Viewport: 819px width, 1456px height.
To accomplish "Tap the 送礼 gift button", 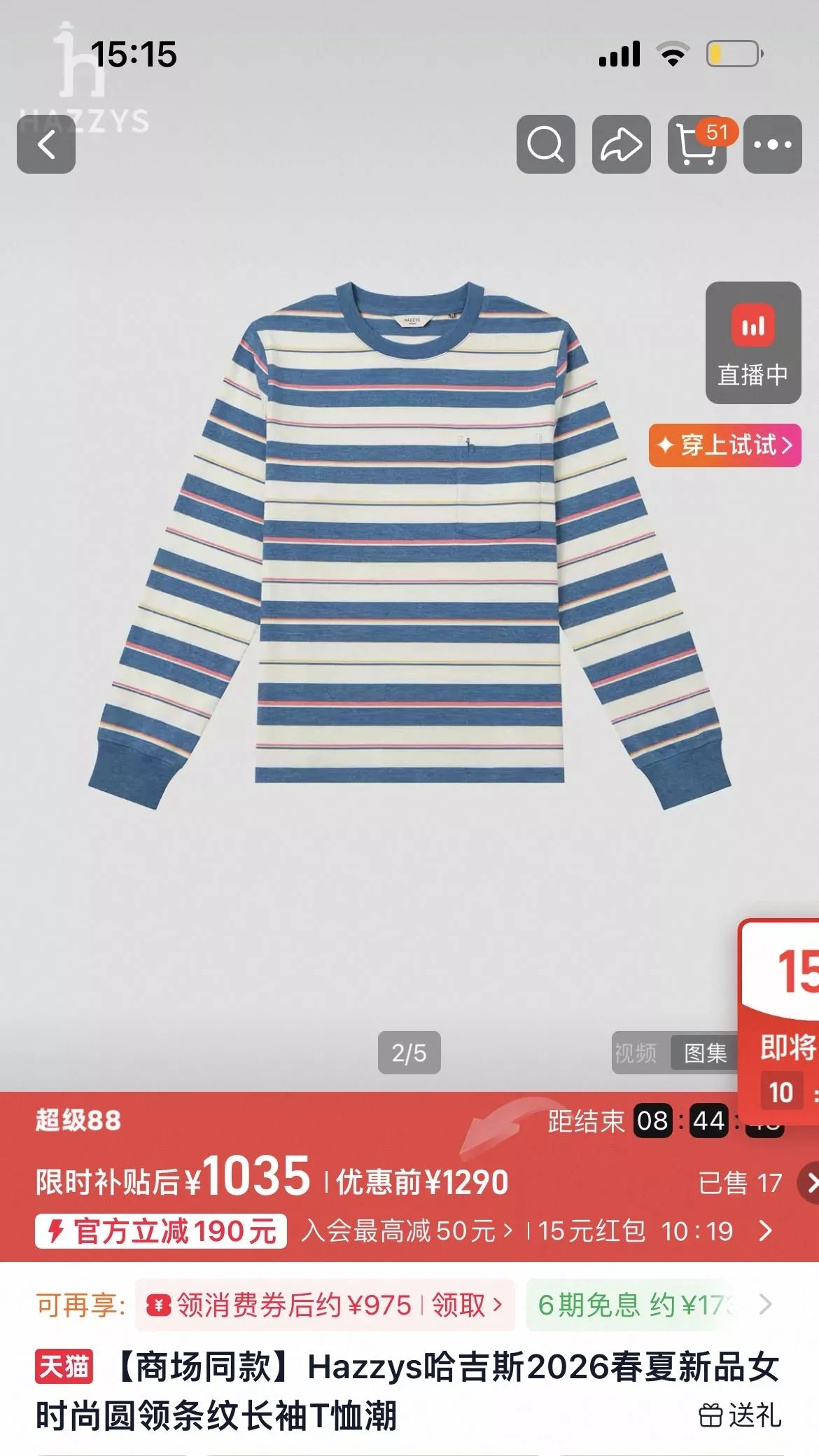I will (741, 1415).
